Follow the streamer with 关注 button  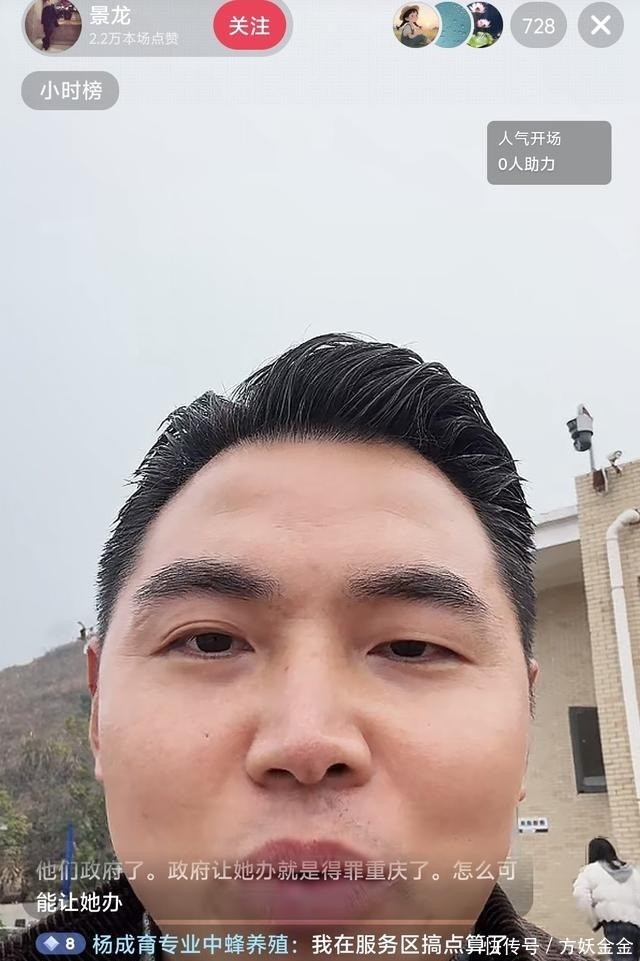click(249, 26)
